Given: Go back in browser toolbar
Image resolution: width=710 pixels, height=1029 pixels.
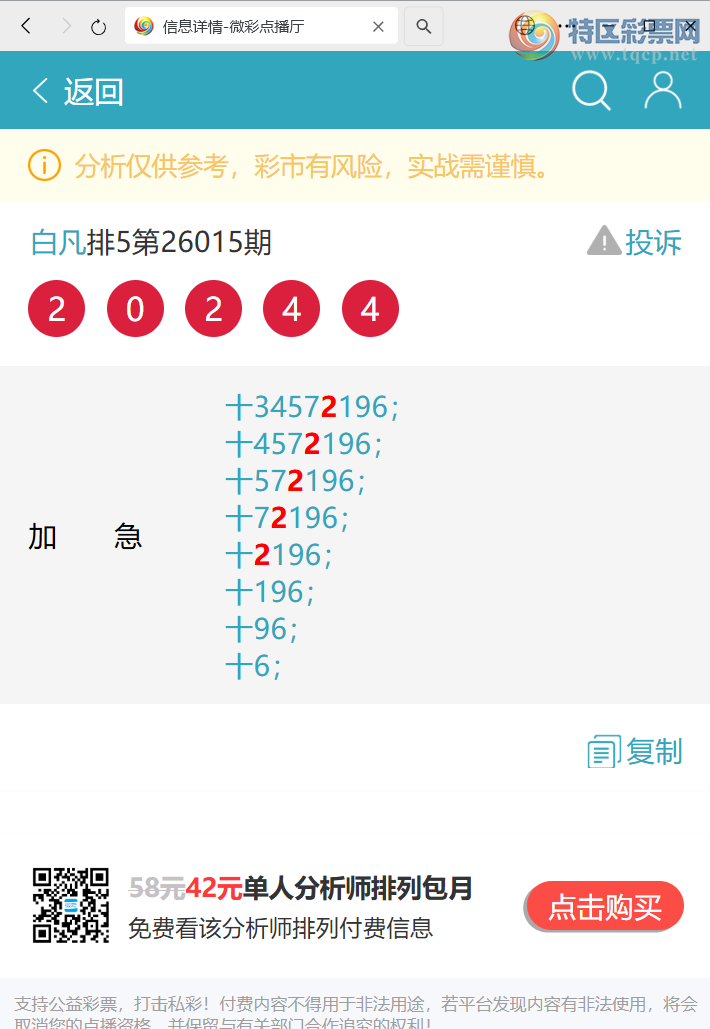Looking at the screenshot, I should [27, 27].
